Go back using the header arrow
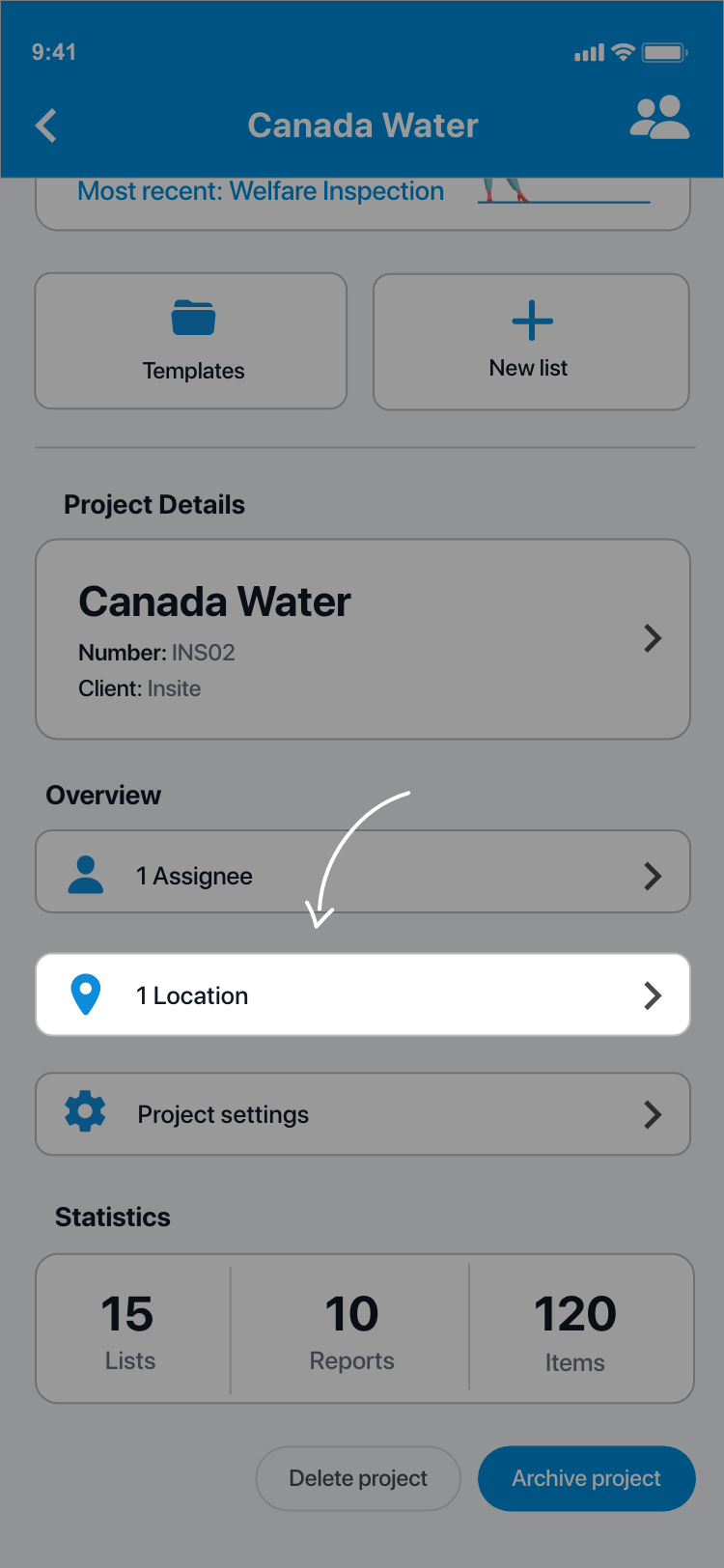 46,126
